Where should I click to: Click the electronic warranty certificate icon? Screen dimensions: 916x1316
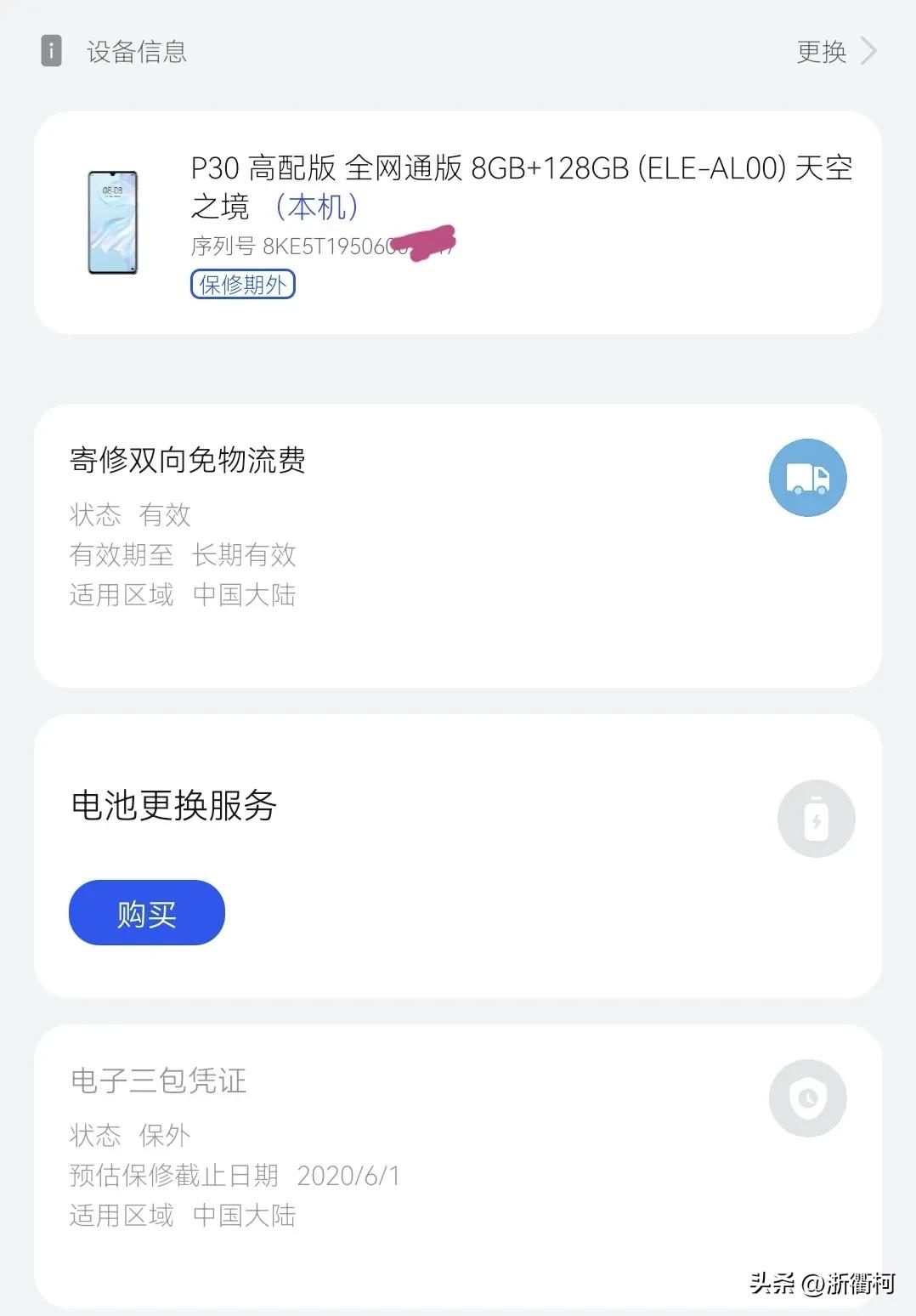coord(806,1098)
